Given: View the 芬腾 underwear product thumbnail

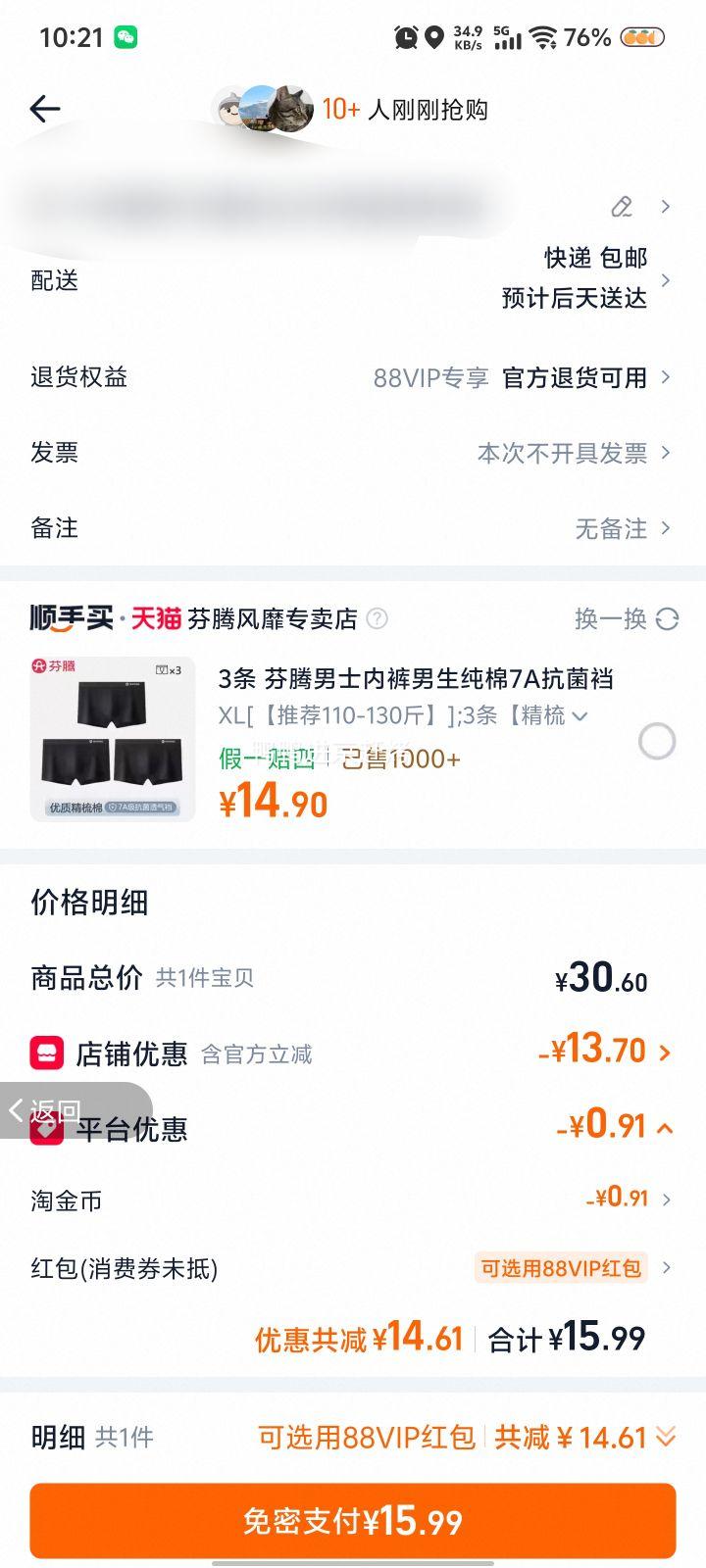Looking at the screenshot, I should [x=113, y=739].
